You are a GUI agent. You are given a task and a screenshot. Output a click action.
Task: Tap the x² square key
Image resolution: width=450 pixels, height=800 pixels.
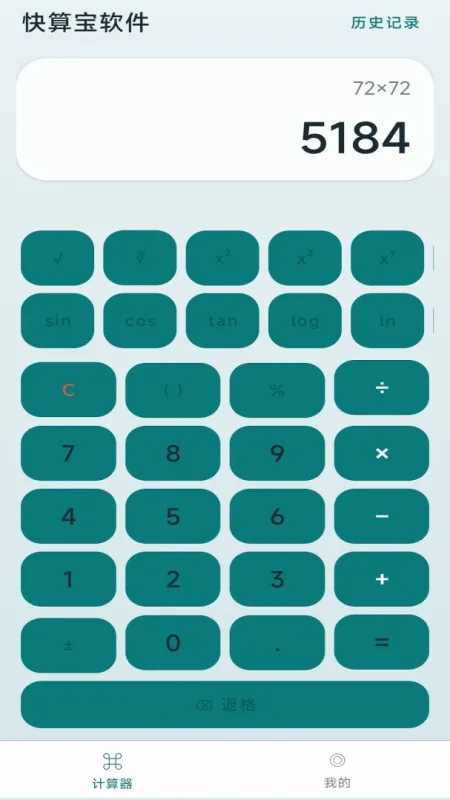pyautogui.click(x=222, y=258)
